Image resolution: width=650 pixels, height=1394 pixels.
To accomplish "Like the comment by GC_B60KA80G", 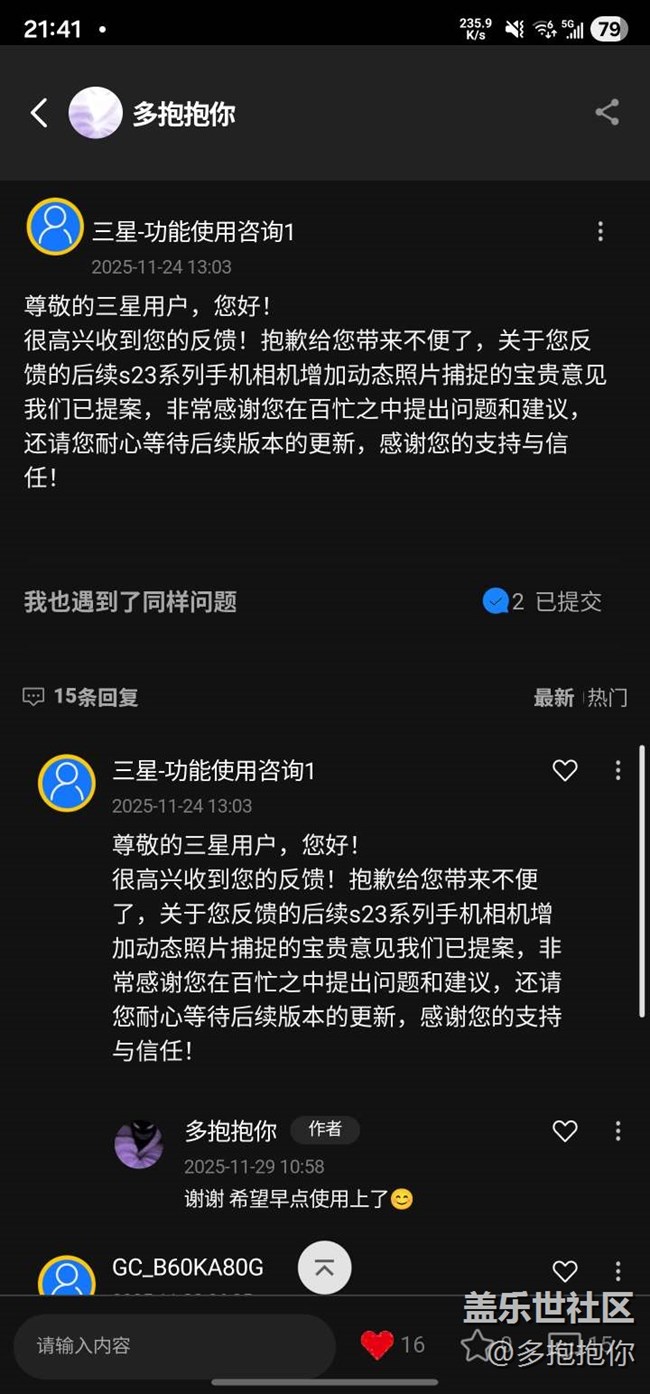I will click(565, 1270).
